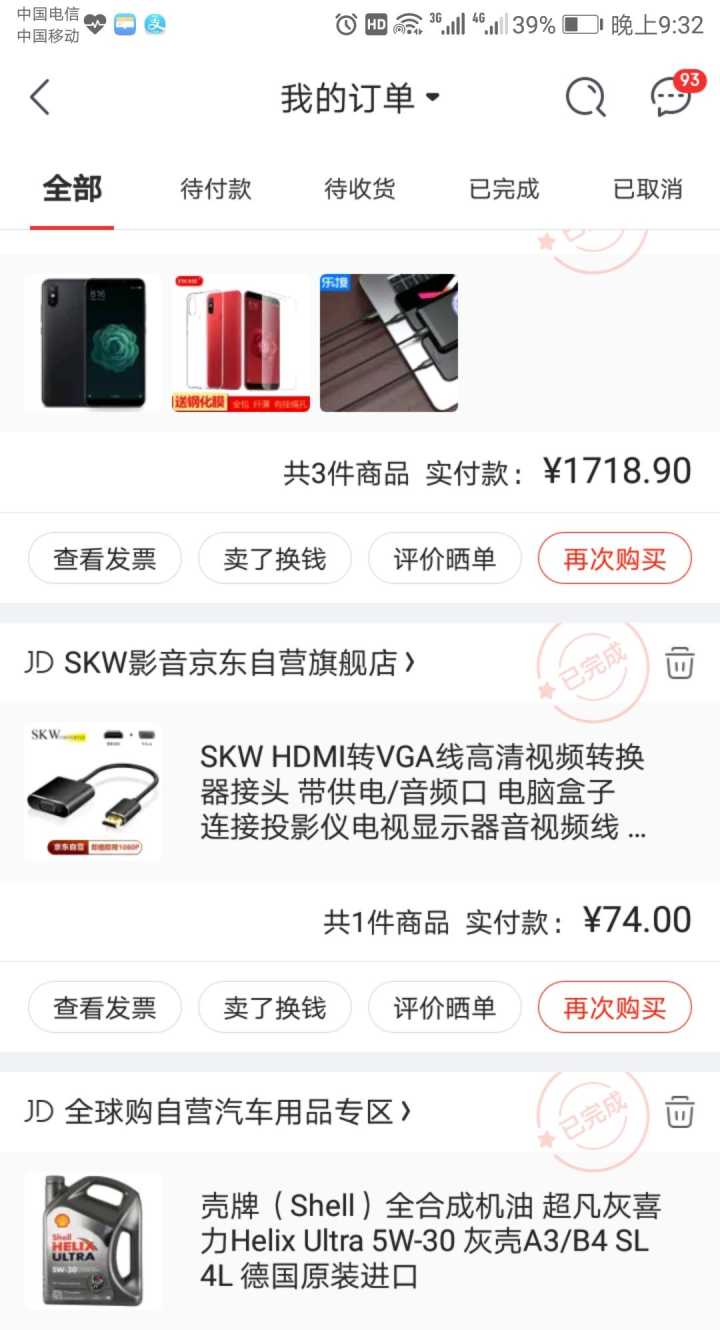Tap 卖了换钱 for the ¥74.00 order

pyautogui.click(x=275, y=1007)
